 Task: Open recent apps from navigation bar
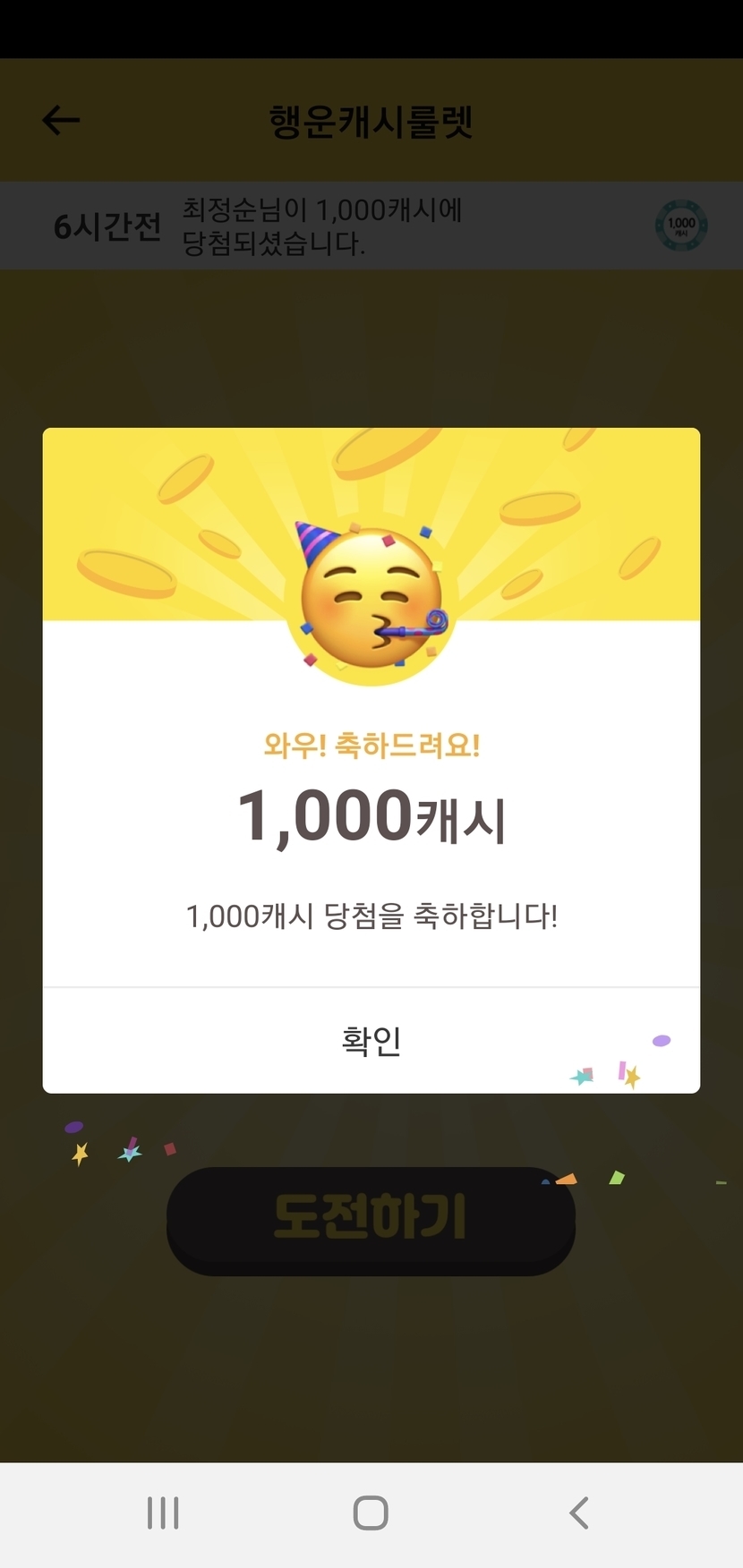[x=163, y=1513]
